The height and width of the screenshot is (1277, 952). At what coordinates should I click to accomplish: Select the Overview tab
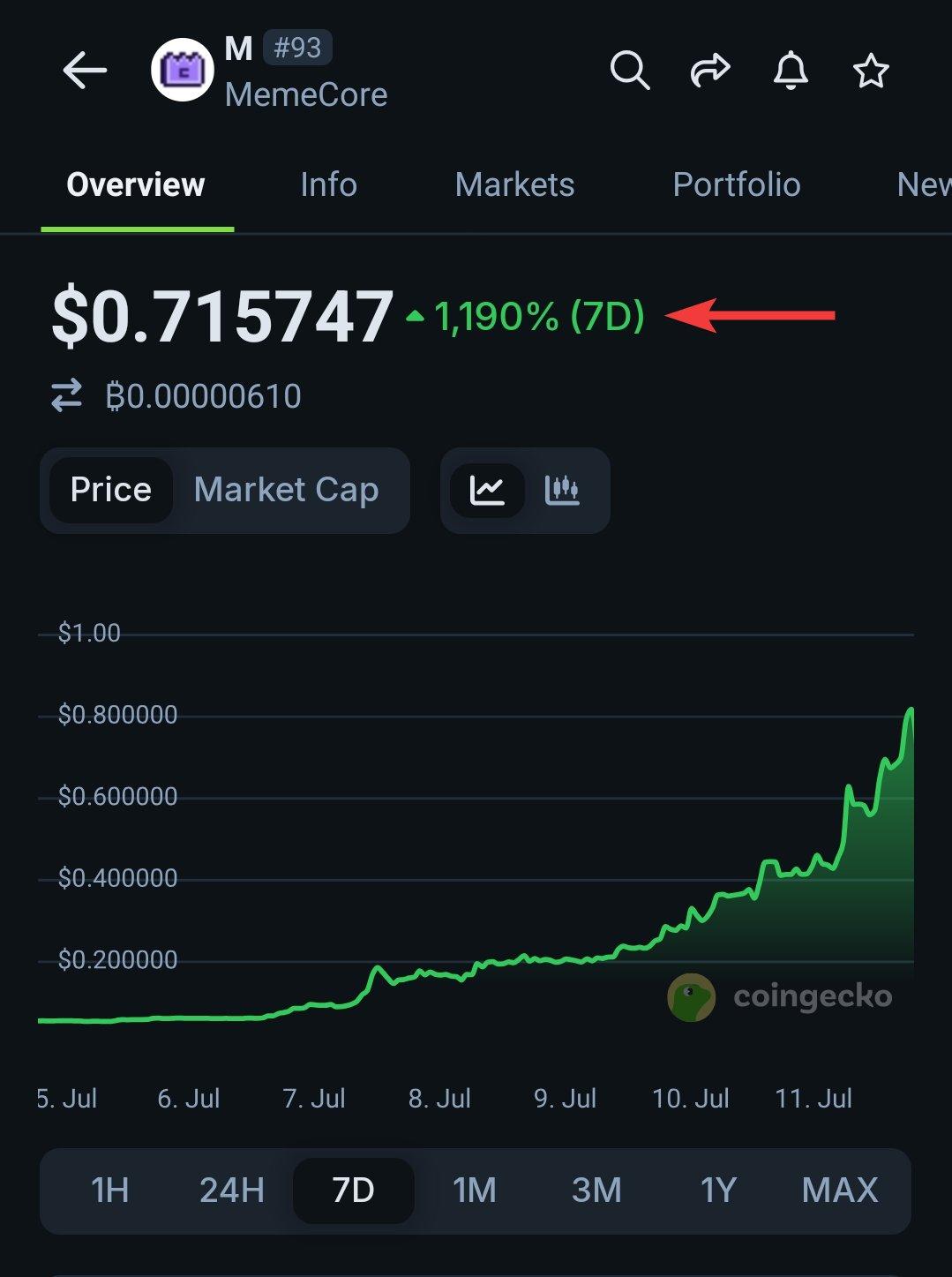click(136, 185)
